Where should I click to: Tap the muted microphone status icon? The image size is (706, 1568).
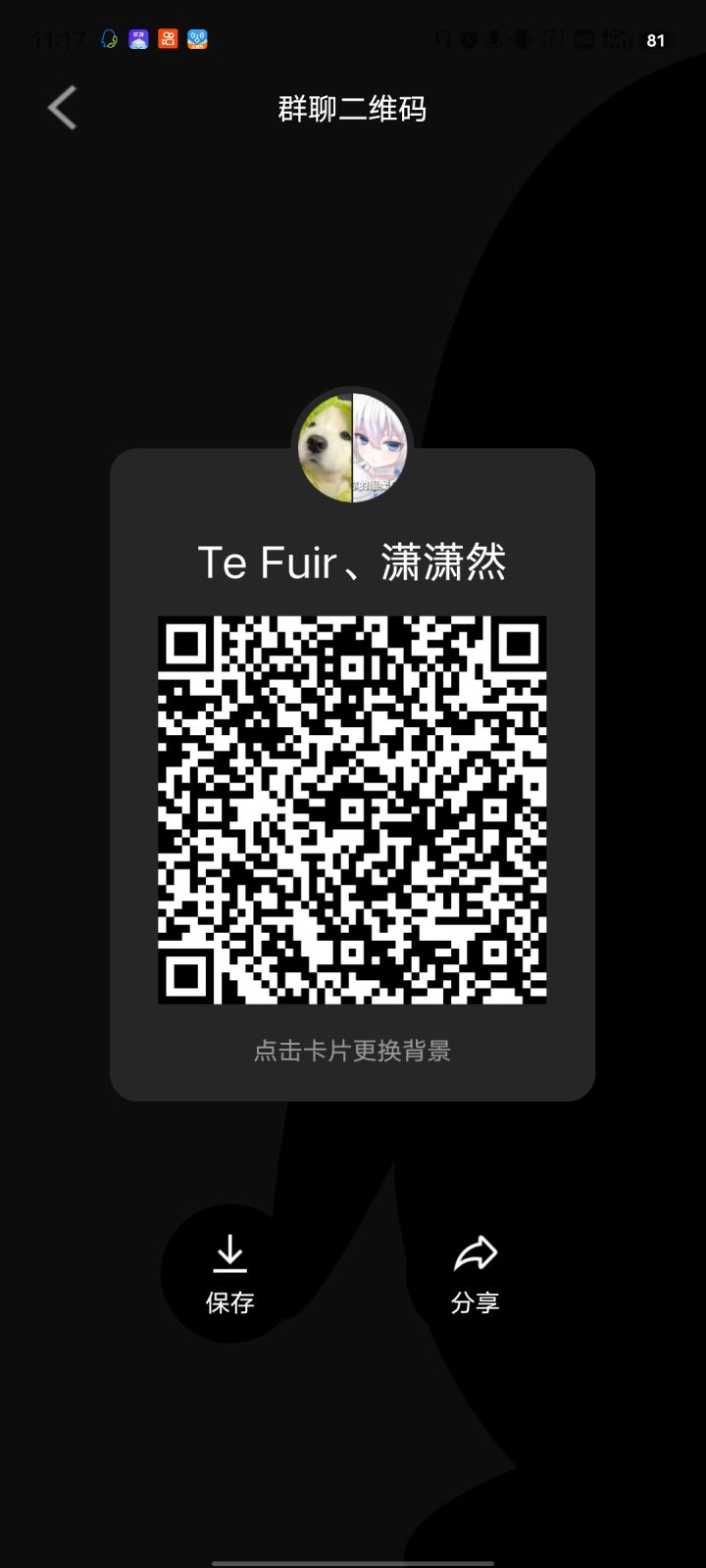point(494,41)
